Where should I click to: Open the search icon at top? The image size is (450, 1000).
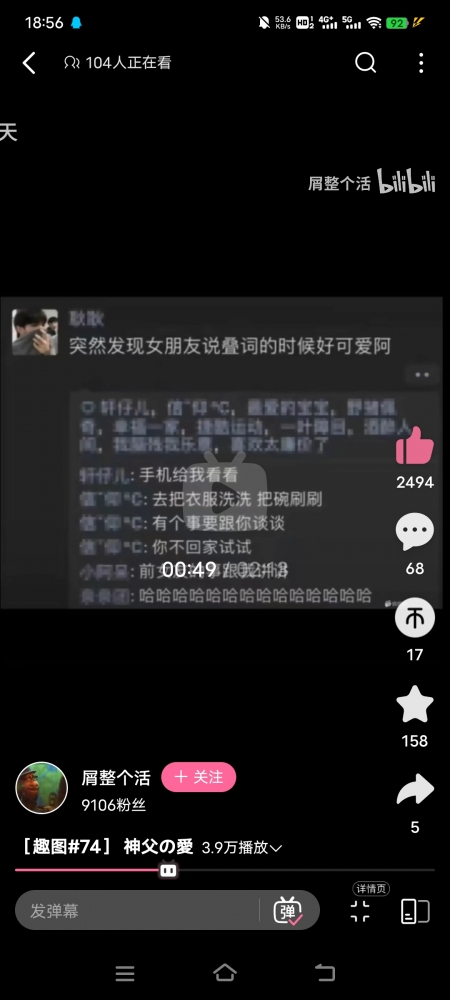[365, 62]
